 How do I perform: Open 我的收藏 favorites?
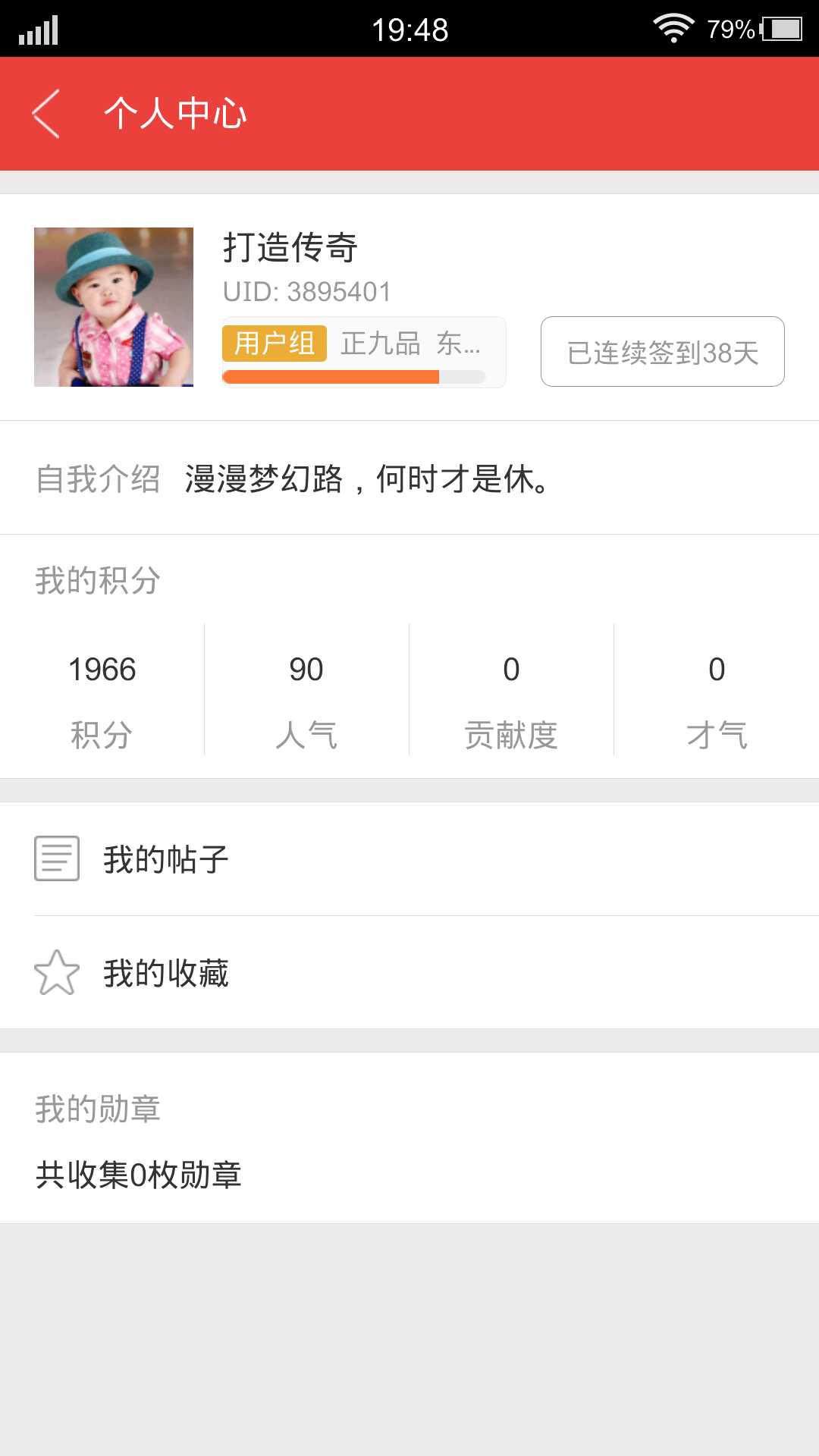coord(409,973)
